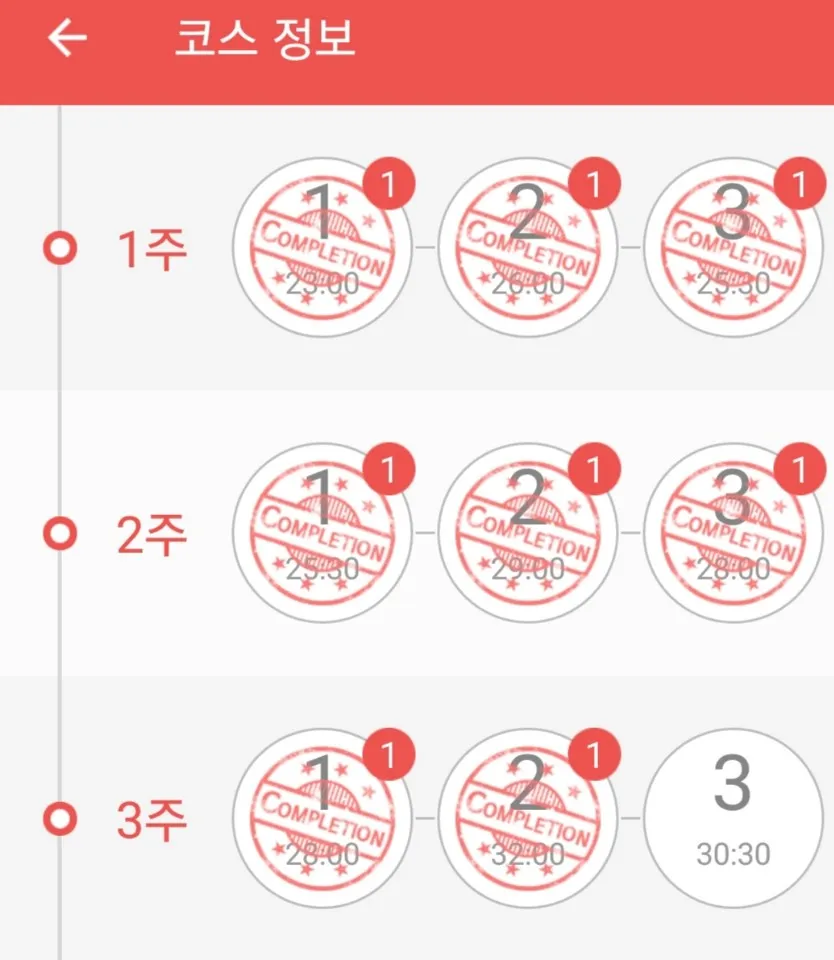Open week 1 session 1 (23:00)
The width and height of the screenshot is (834, 960).
point(322,247)
